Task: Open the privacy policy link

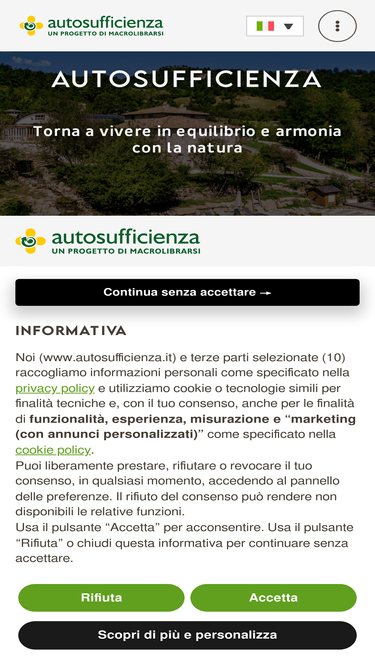Action: (x=55, y=388)
